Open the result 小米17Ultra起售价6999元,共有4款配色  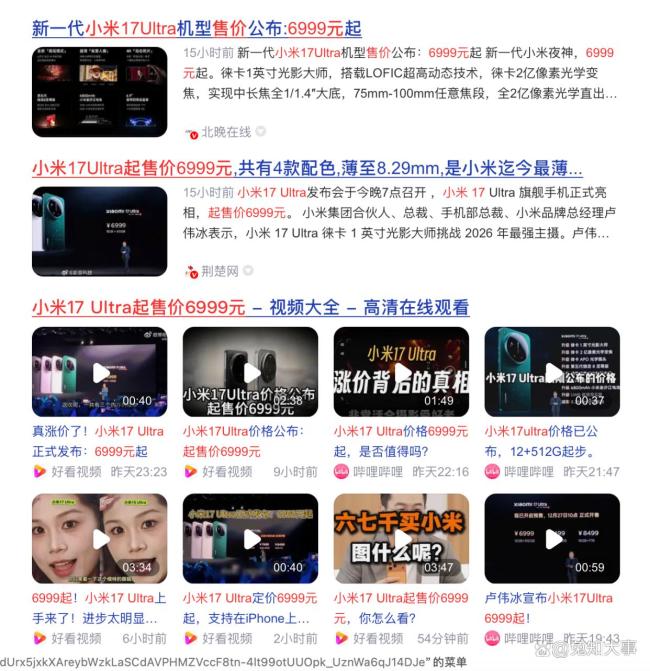pyautogui.click(x=306, y=167)
